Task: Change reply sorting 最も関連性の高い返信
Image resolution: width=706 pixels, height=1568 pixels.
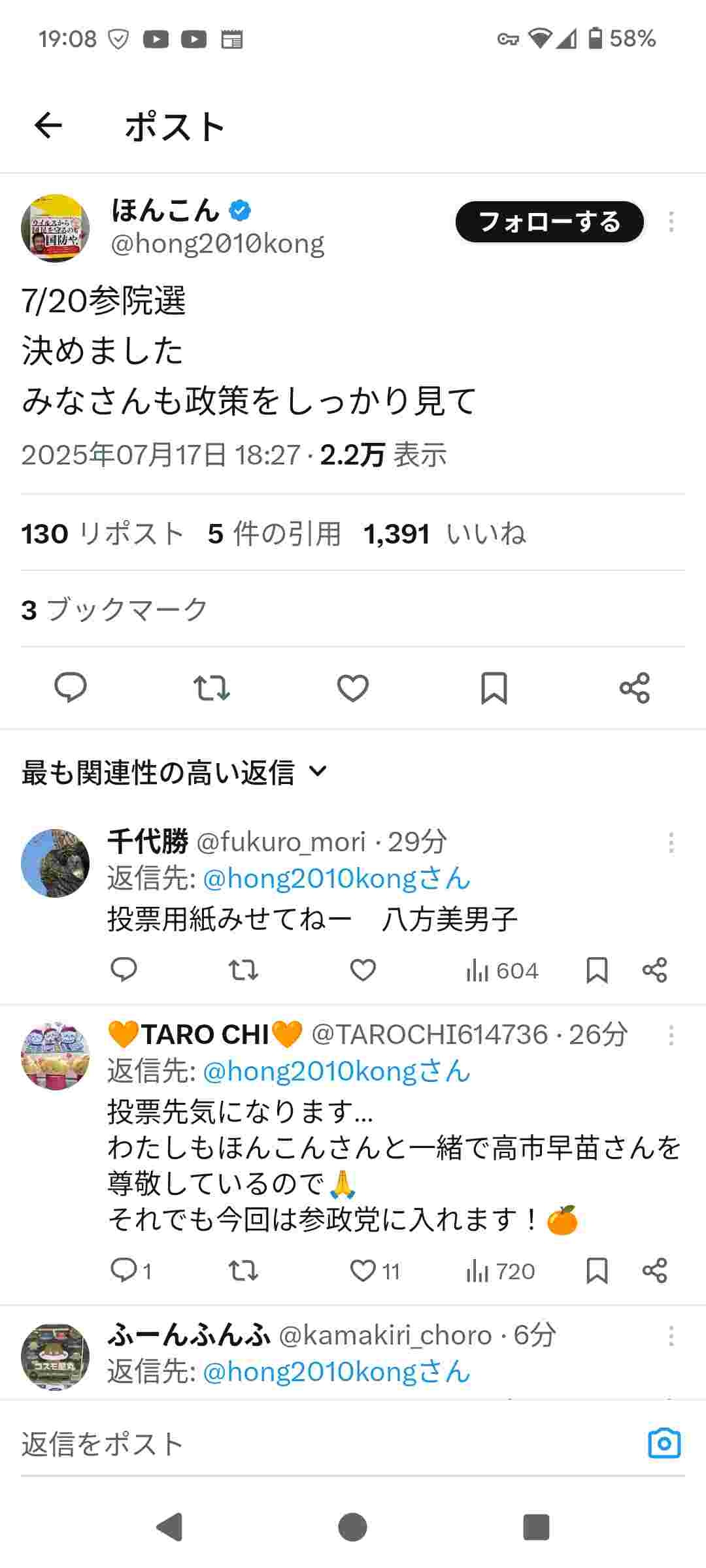Action: [x=173, y=772]
